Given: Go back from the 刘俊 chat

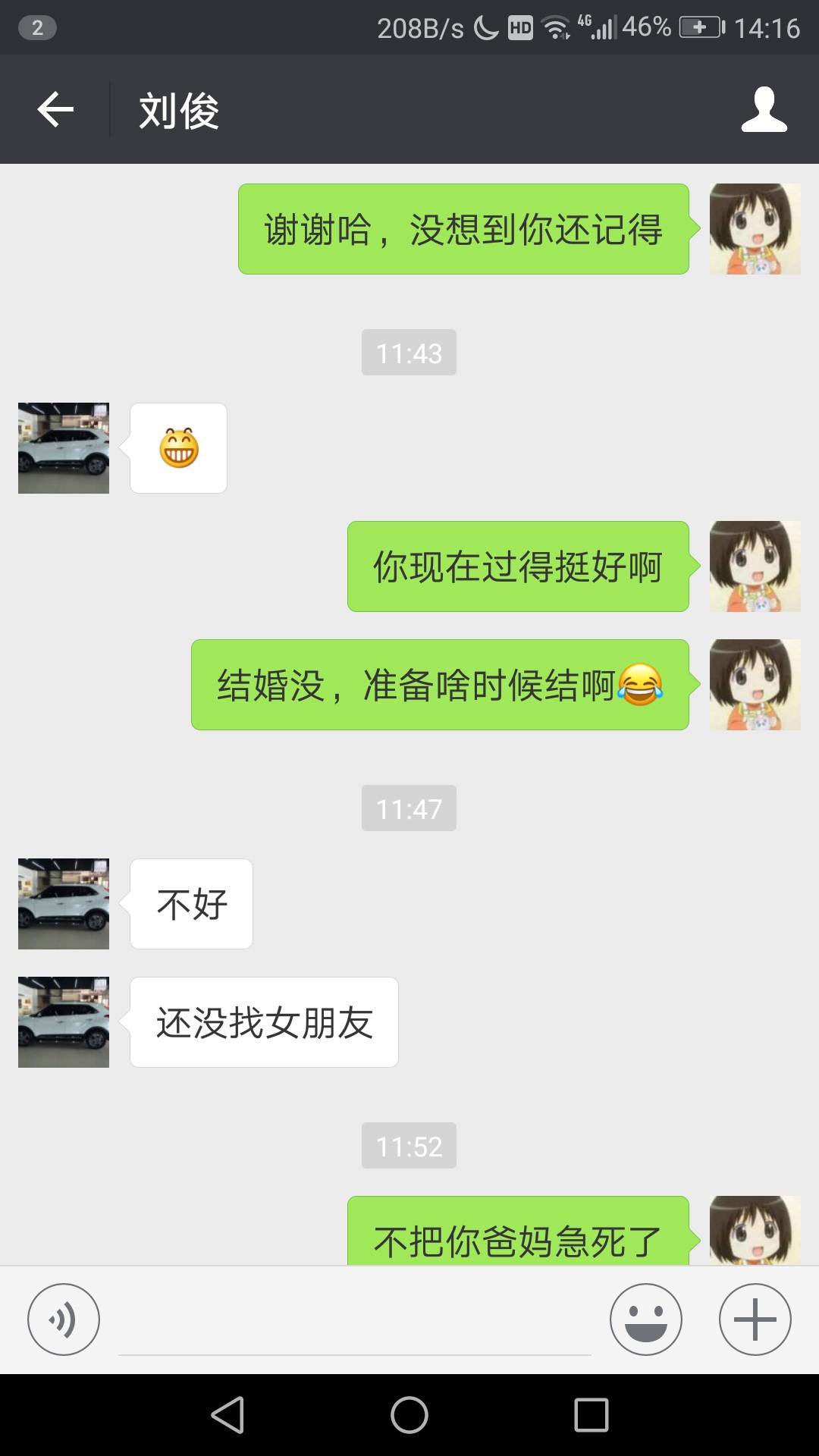Looking at the screenshot, I should [55, 110].
